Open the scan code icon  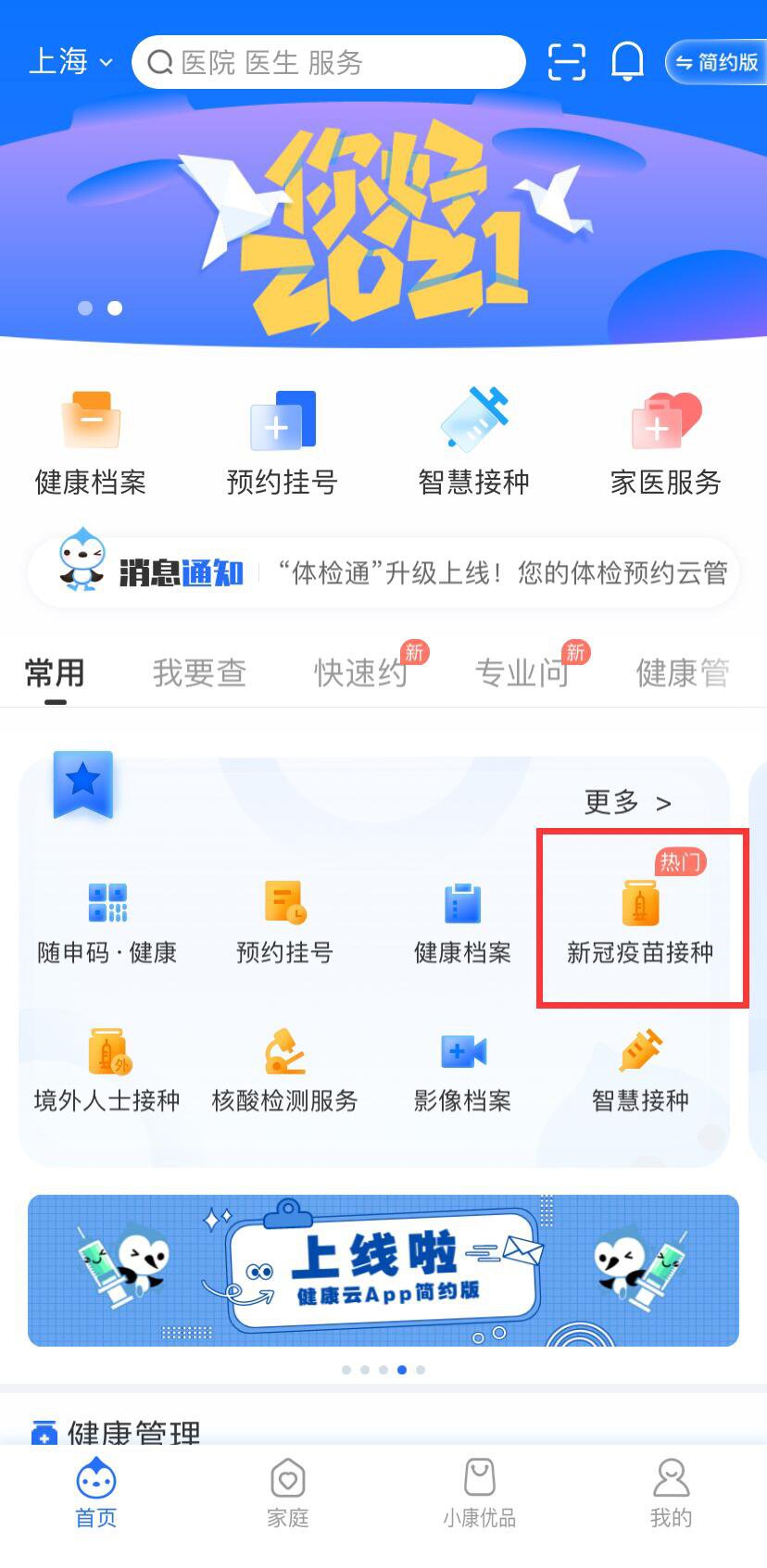(x=566, y=62)
